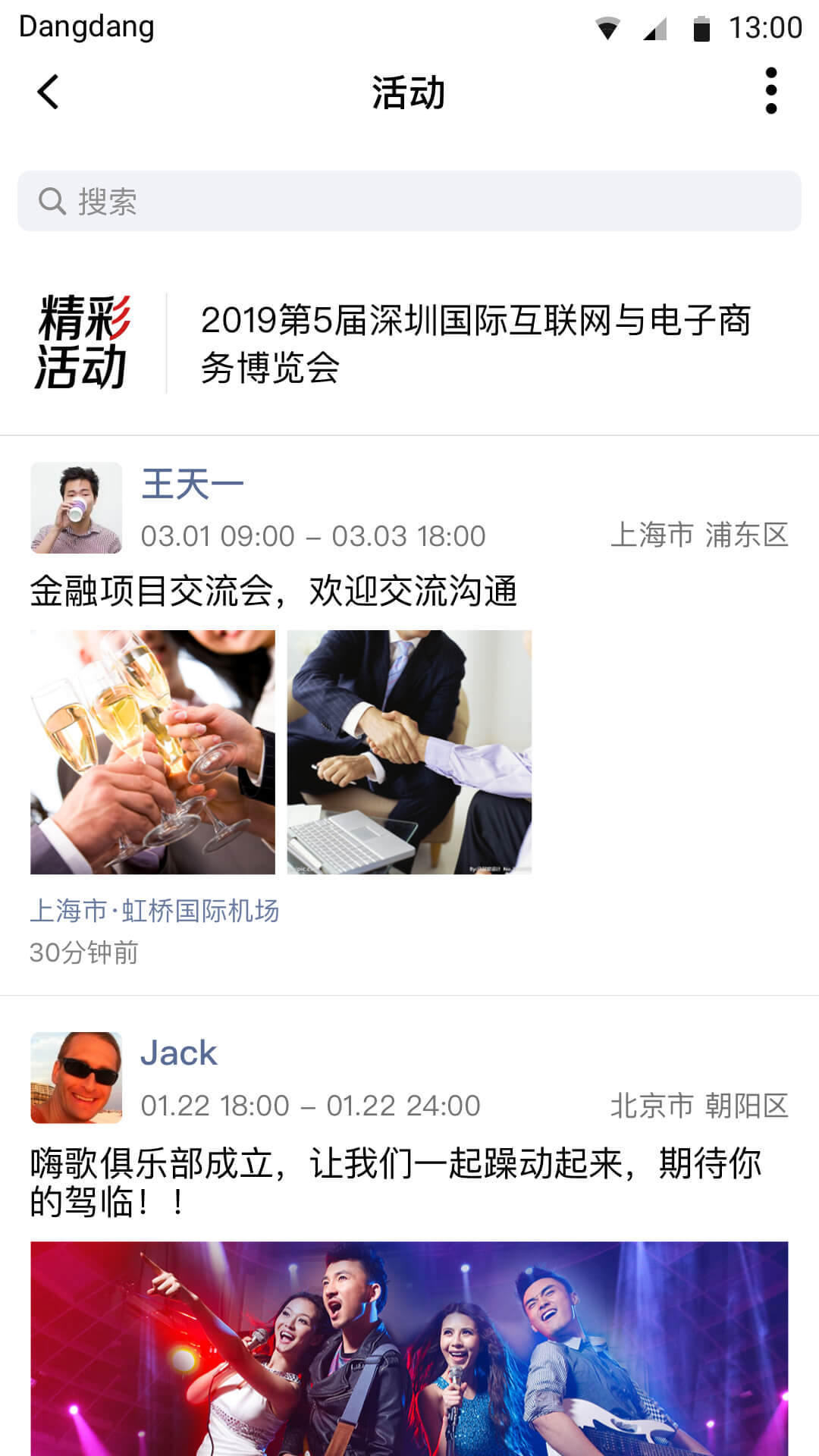Open the 嗨歌俱乐部成立 activity post

[x=394, y=1181]
